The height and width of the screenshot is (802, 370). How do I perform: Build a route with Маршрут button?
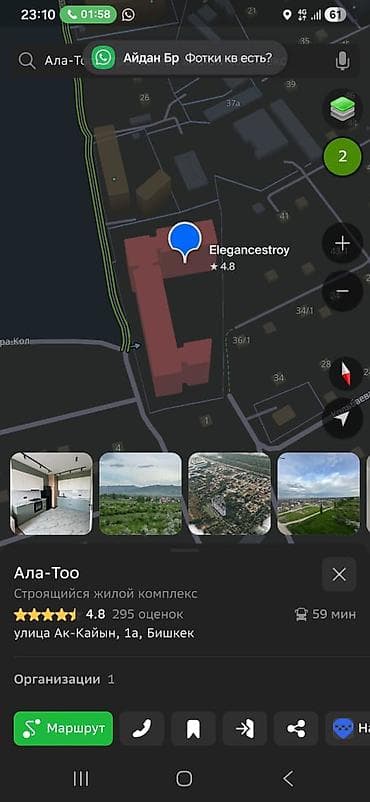[63, 728]
